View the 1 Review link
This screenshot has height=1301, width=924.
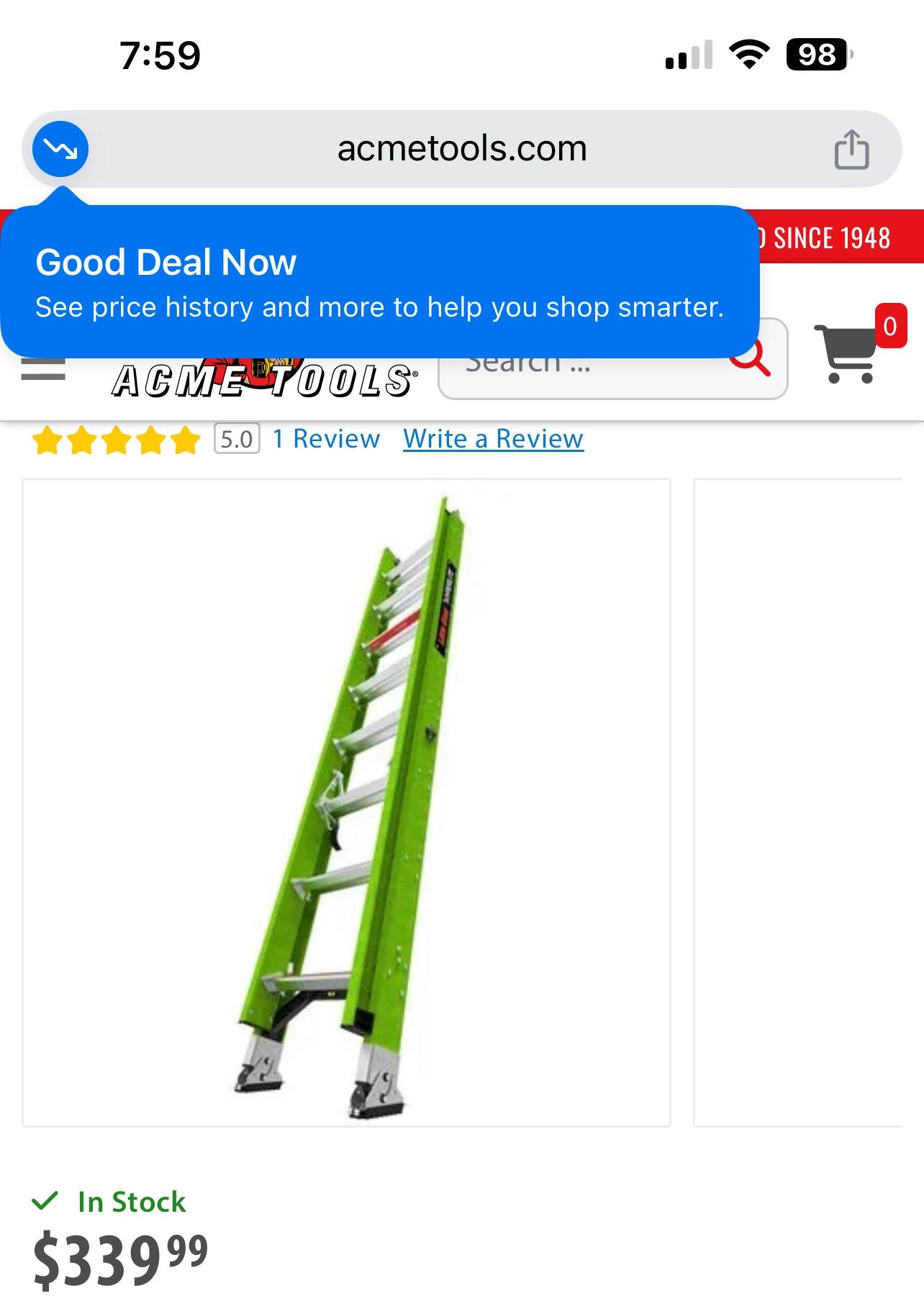(326, 439)
